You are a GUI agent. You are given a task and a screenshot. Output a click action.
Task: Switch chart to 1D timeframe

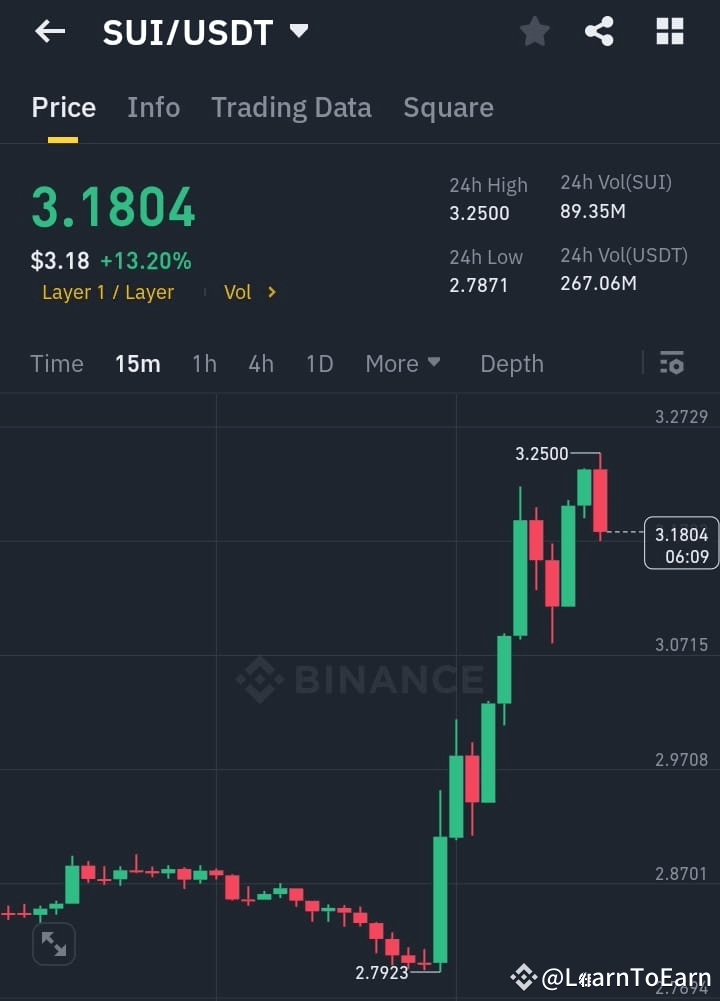319,364
